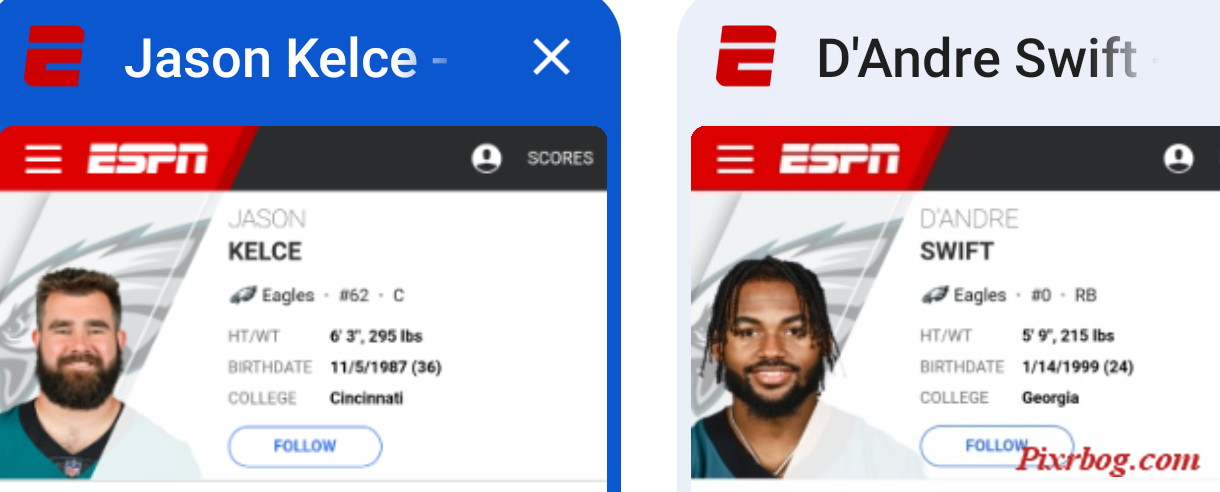Switch to the D'Andre Swift tab
The width and height of the screenshot is (1220, 492).
974,58
